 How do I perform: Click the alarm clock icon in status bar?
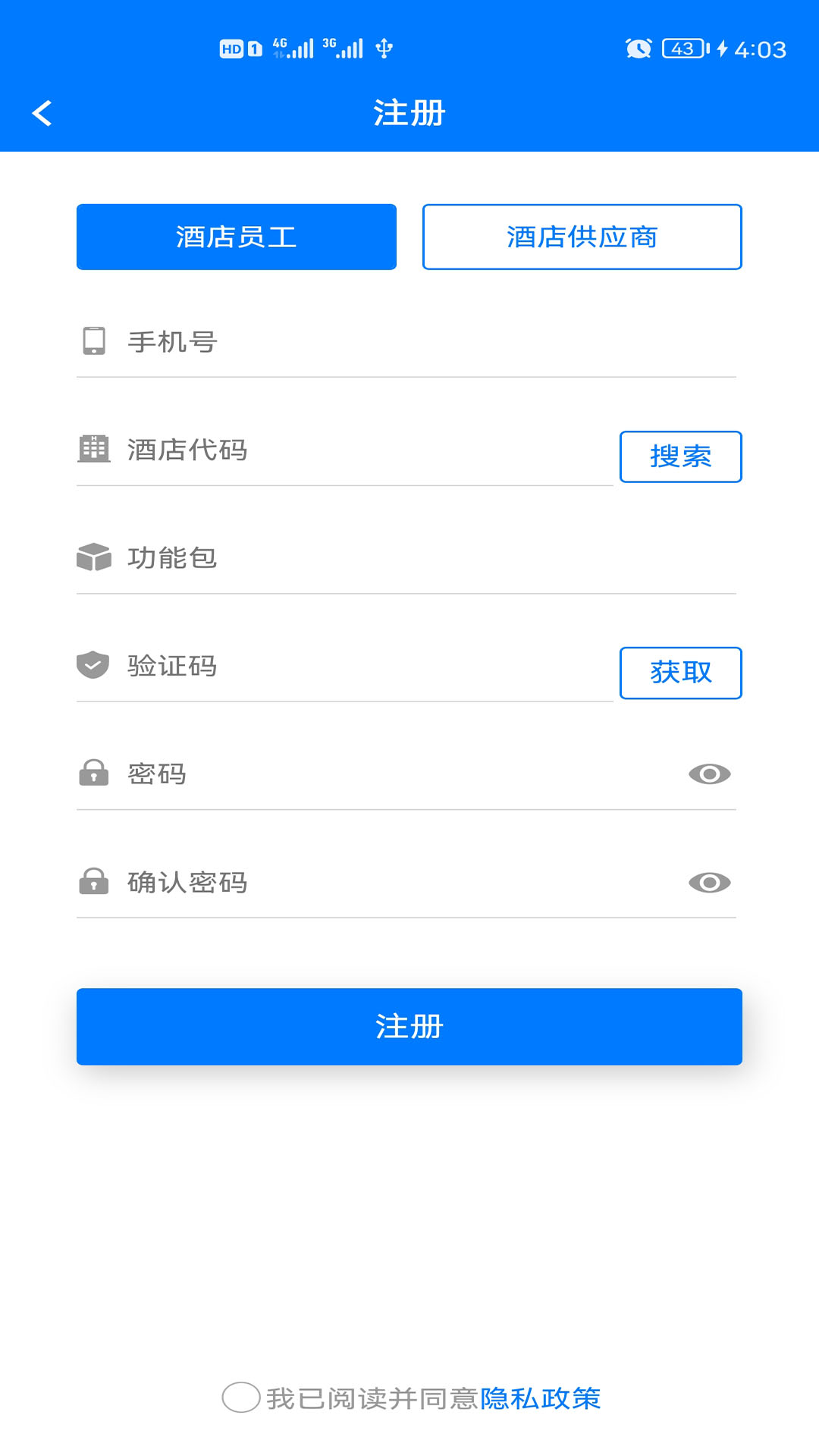638,48
